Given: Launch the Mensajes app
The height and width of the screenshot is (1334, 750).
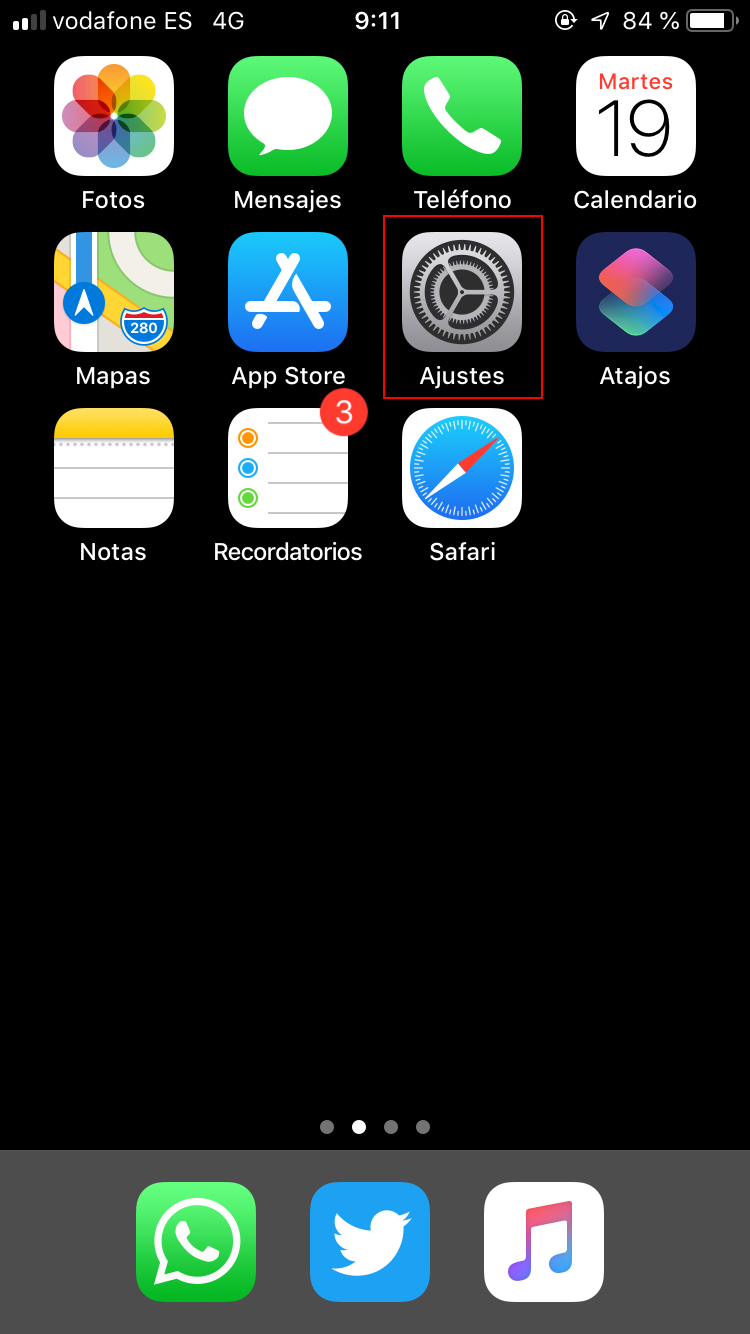Looking at the screenshot, I should (x=288, y=116).
